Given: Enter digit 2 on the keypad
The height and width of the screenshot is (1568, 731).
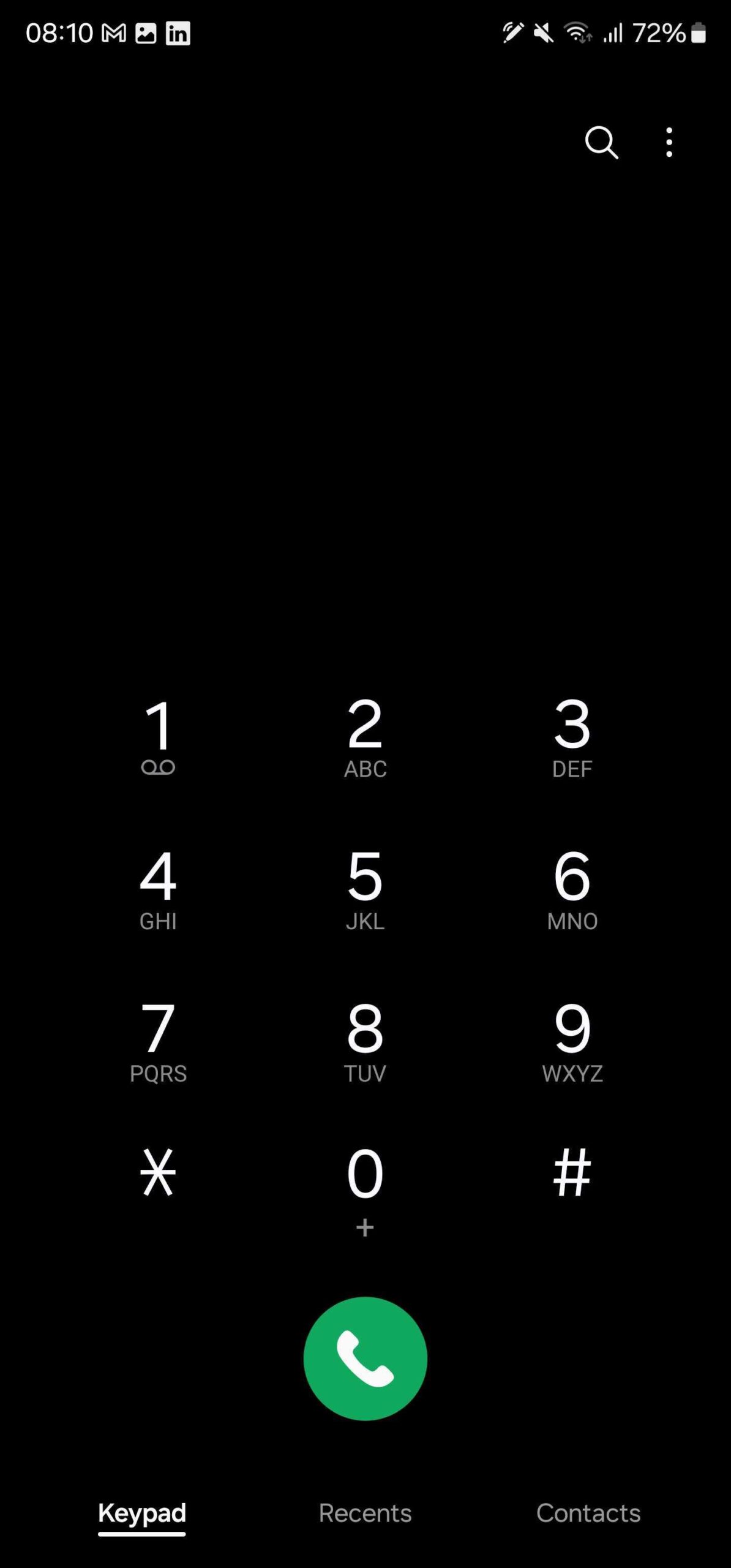Looking at the screenshot, I should (x=365, y=737).
